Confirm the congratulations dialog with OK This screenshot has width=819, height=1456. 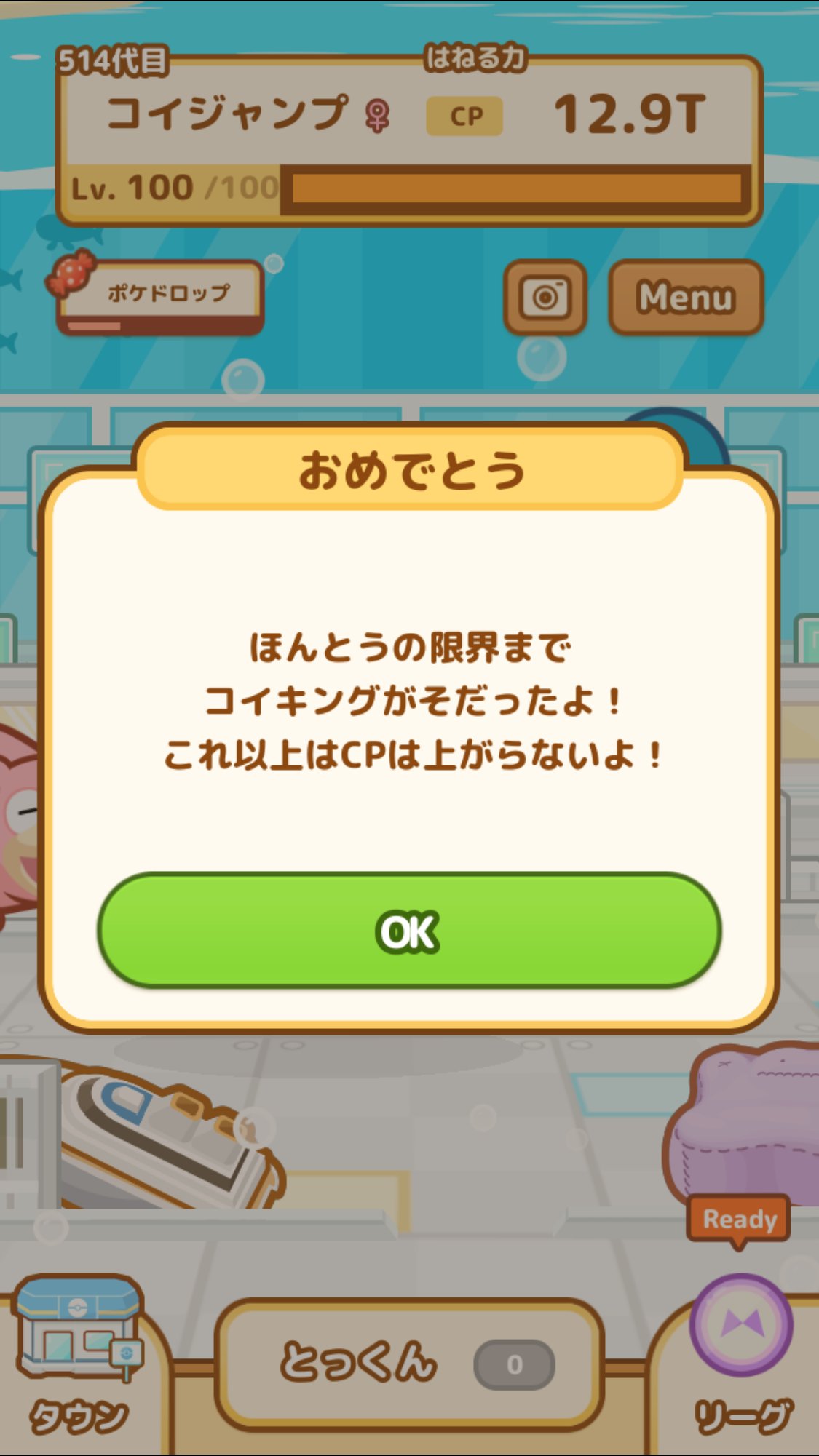409,931
